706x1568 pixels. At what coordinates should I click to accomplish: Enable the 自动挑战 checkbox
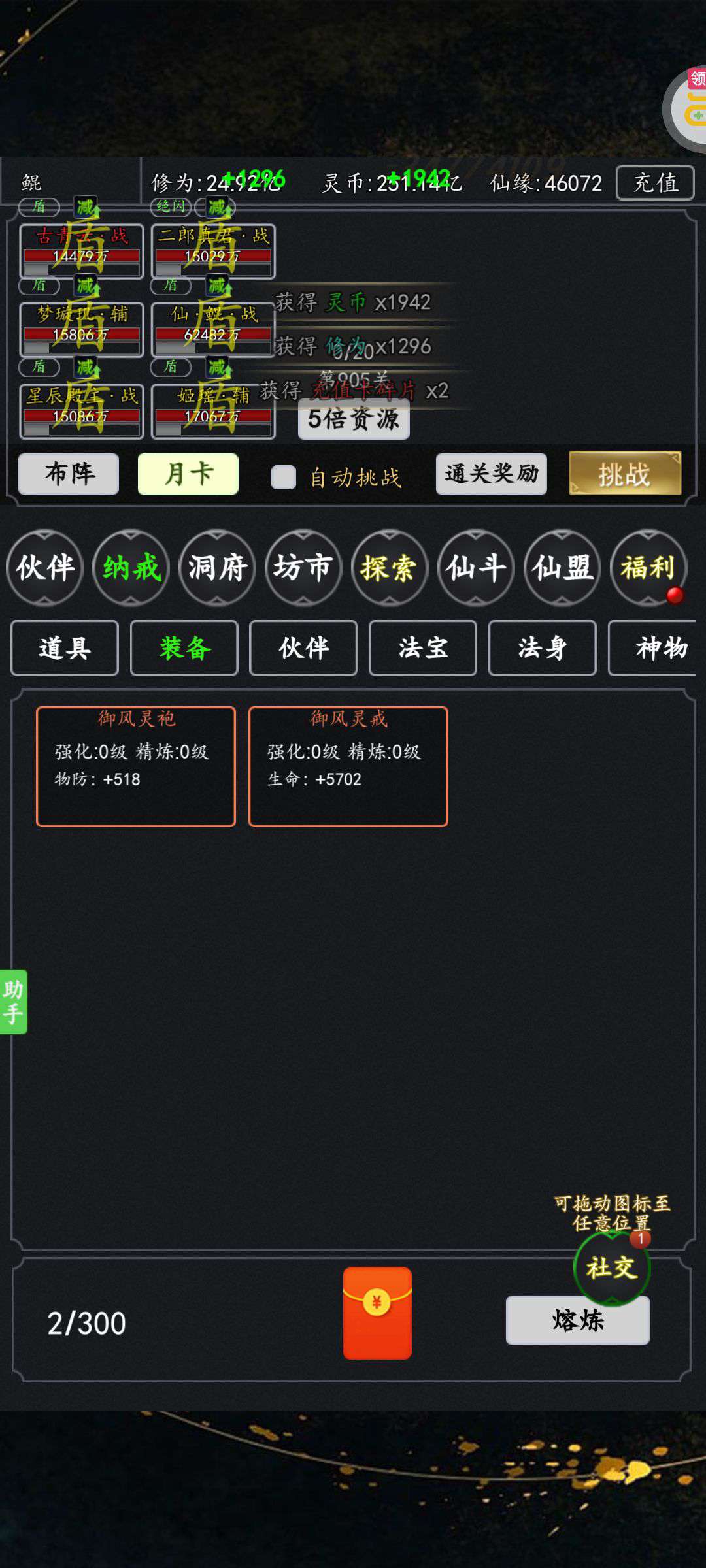284,477
